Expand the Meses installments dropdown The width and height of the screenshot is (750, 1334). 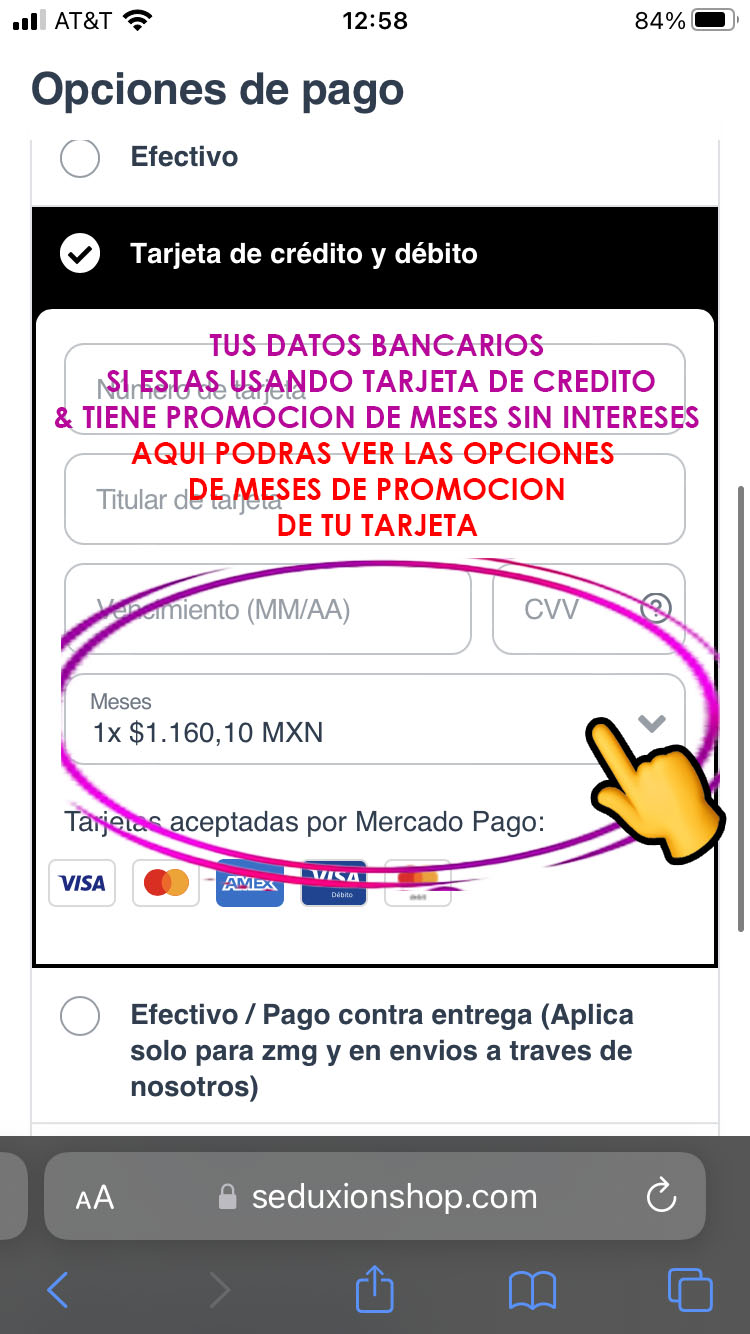pos(374,720)
